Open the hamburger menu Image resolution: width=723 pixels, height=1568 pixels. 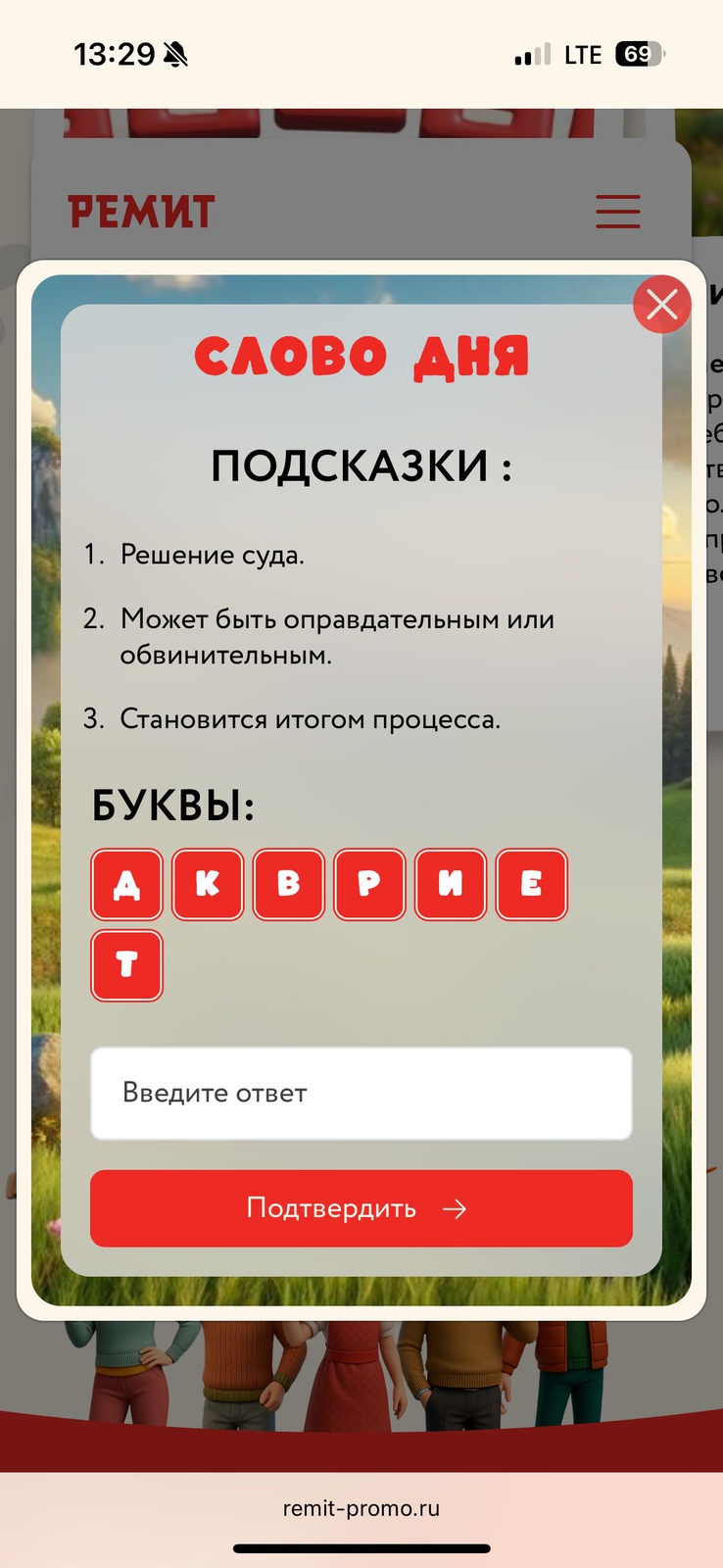[618, 212]
